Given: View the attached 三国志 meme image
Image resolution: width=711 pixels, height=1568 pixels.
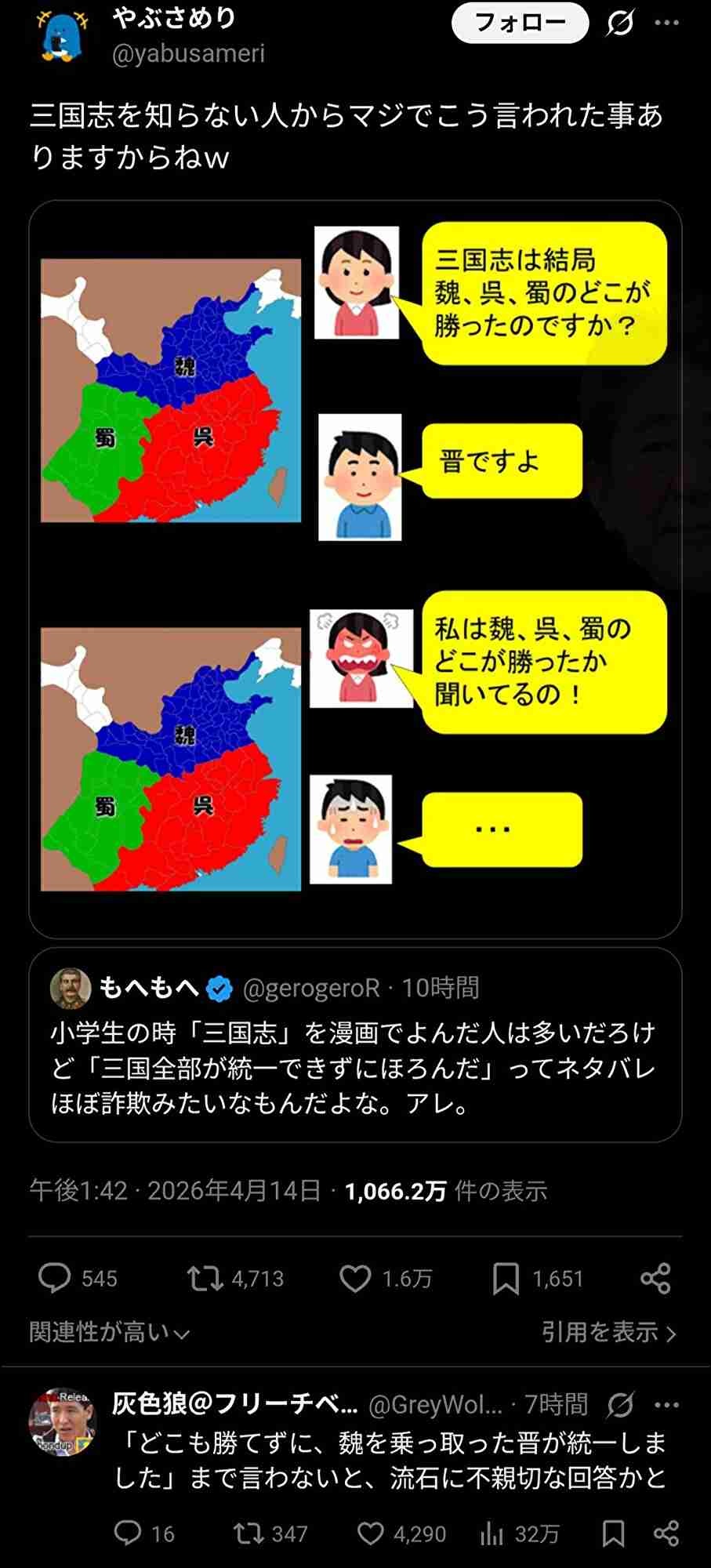Looking at the screenshot, I should [354, 568].
